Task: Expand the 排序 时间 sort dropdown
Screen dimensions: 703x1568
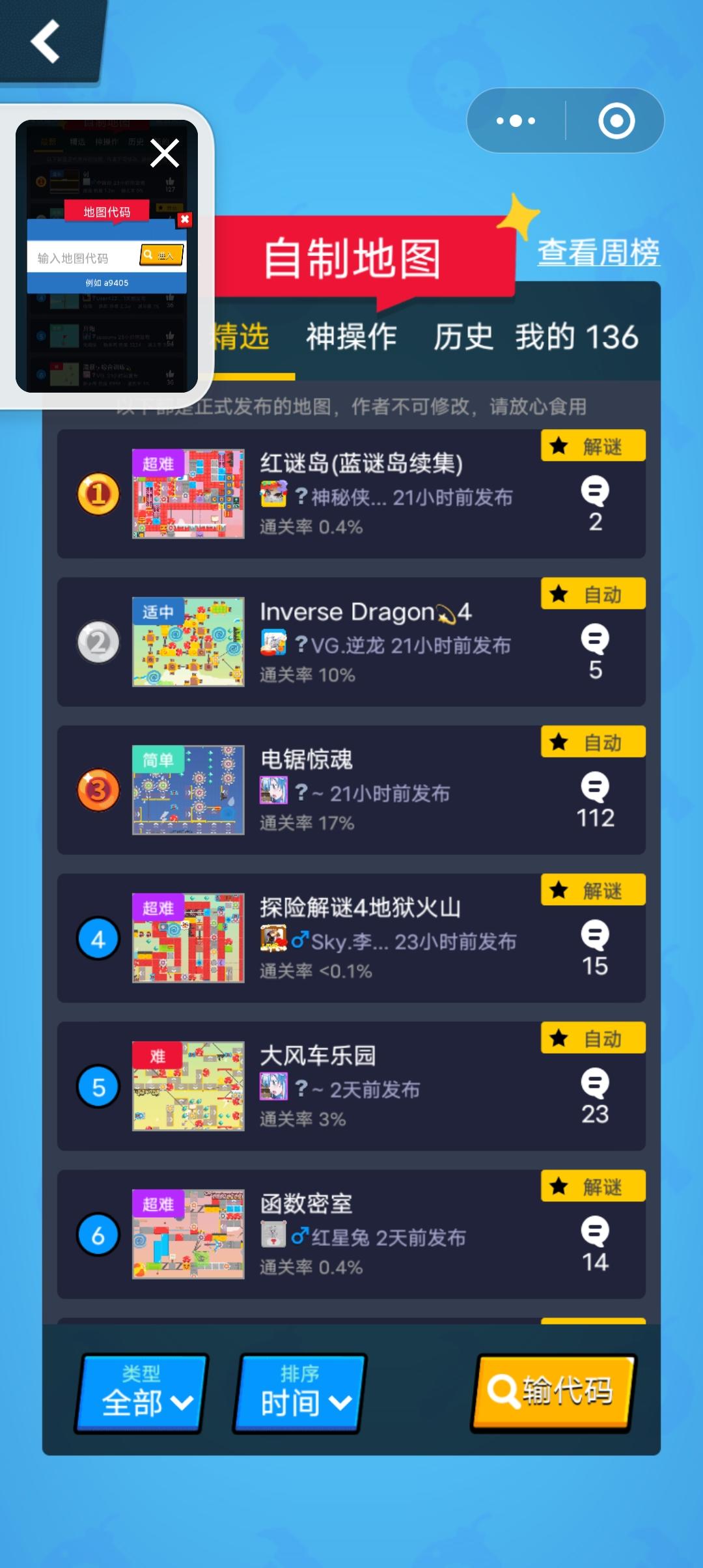Action: pyautogui.click(x=300, y=1393)
